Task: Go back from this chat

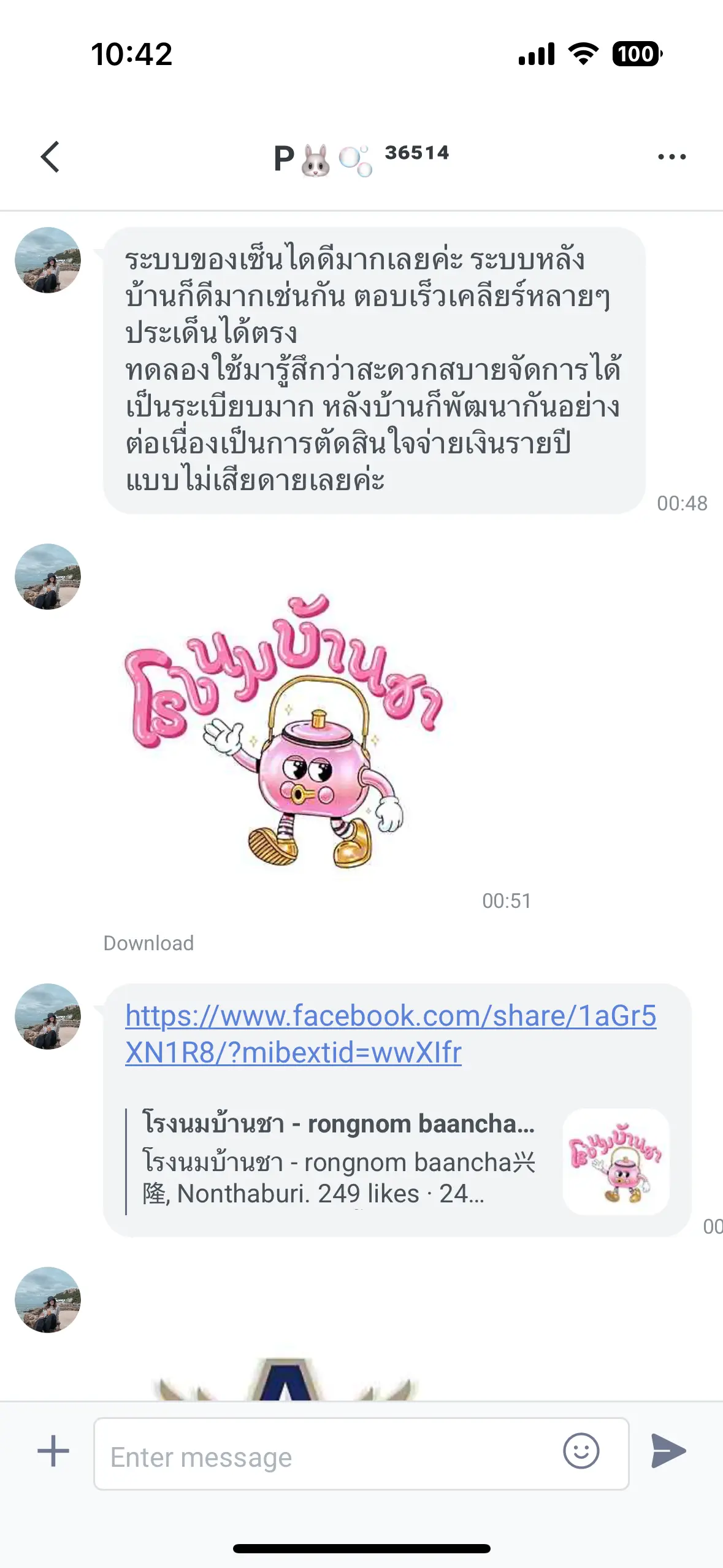Action: tap(50, 157)
